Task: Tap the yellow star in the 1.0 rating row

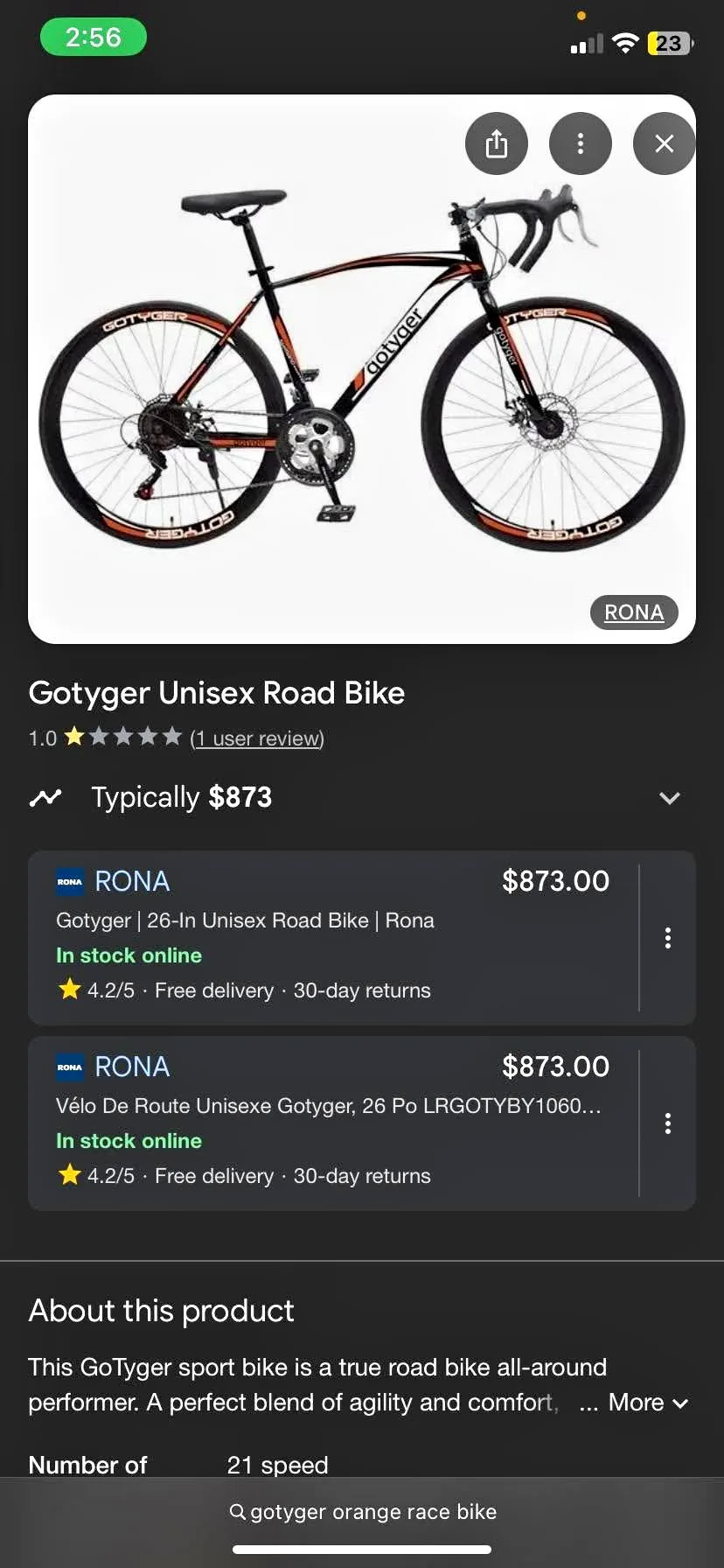Action: (x=74, y=737)
